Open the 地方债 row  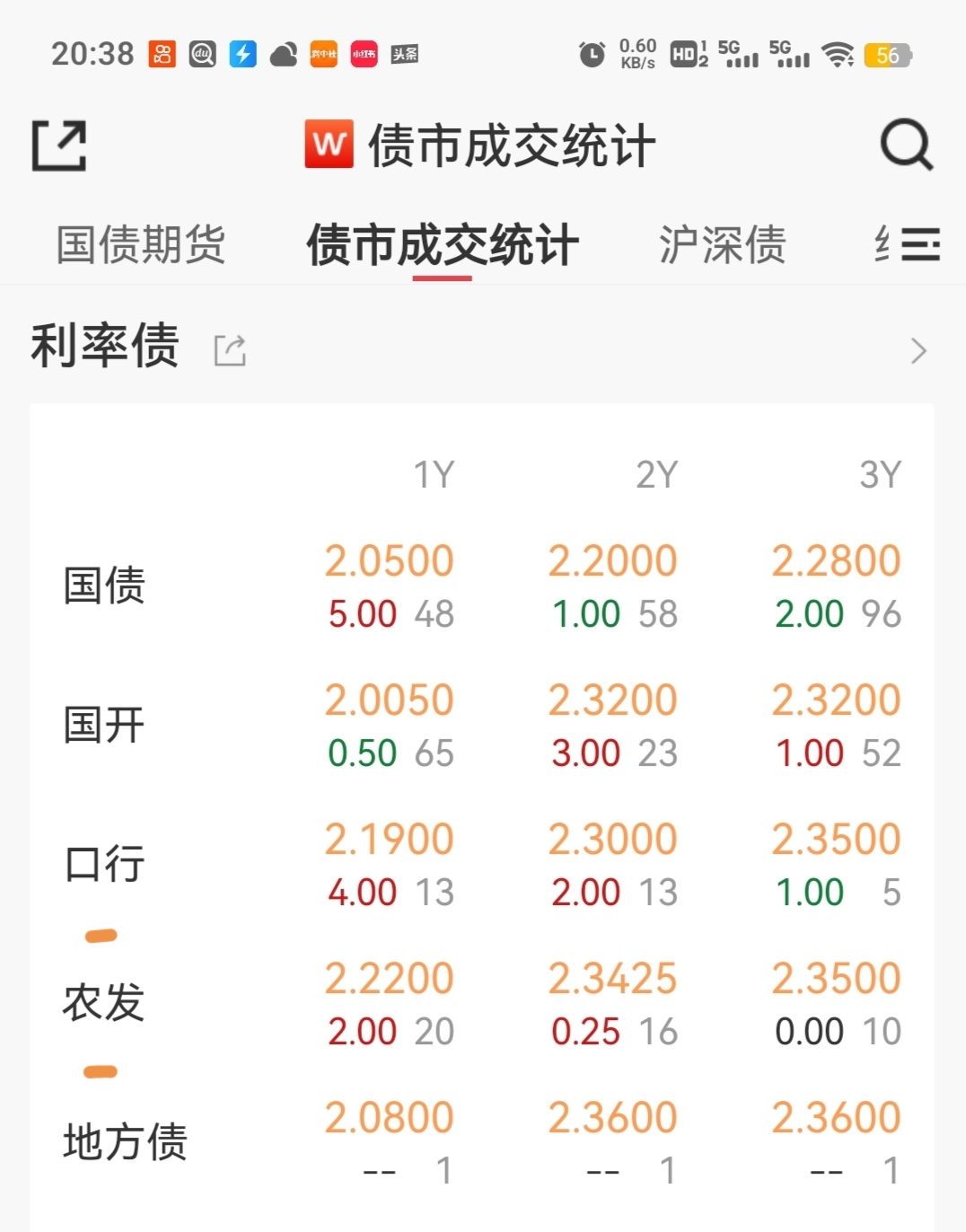point(126,1142)
